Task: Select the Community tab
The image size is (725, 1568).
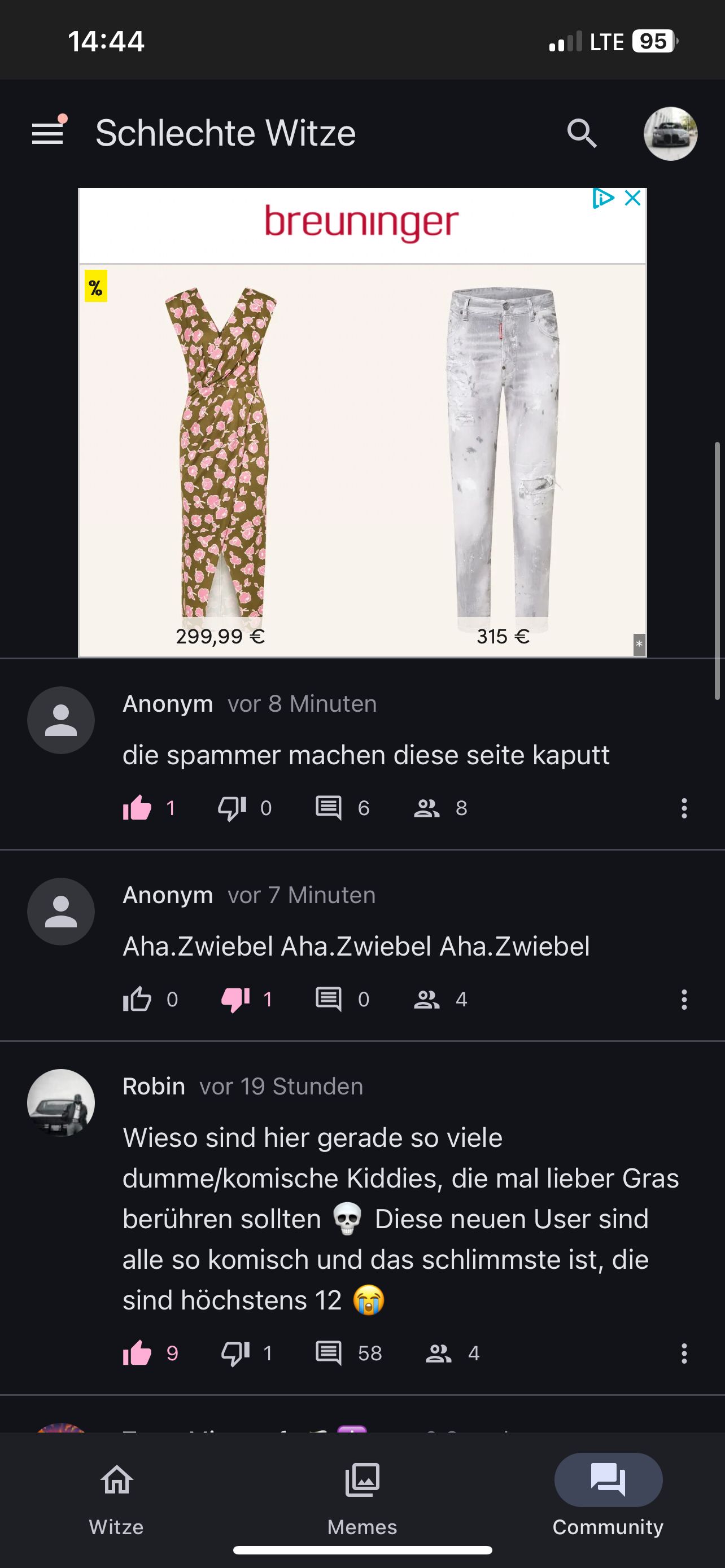Action: pyautogui.click(x=608, y=1497)
